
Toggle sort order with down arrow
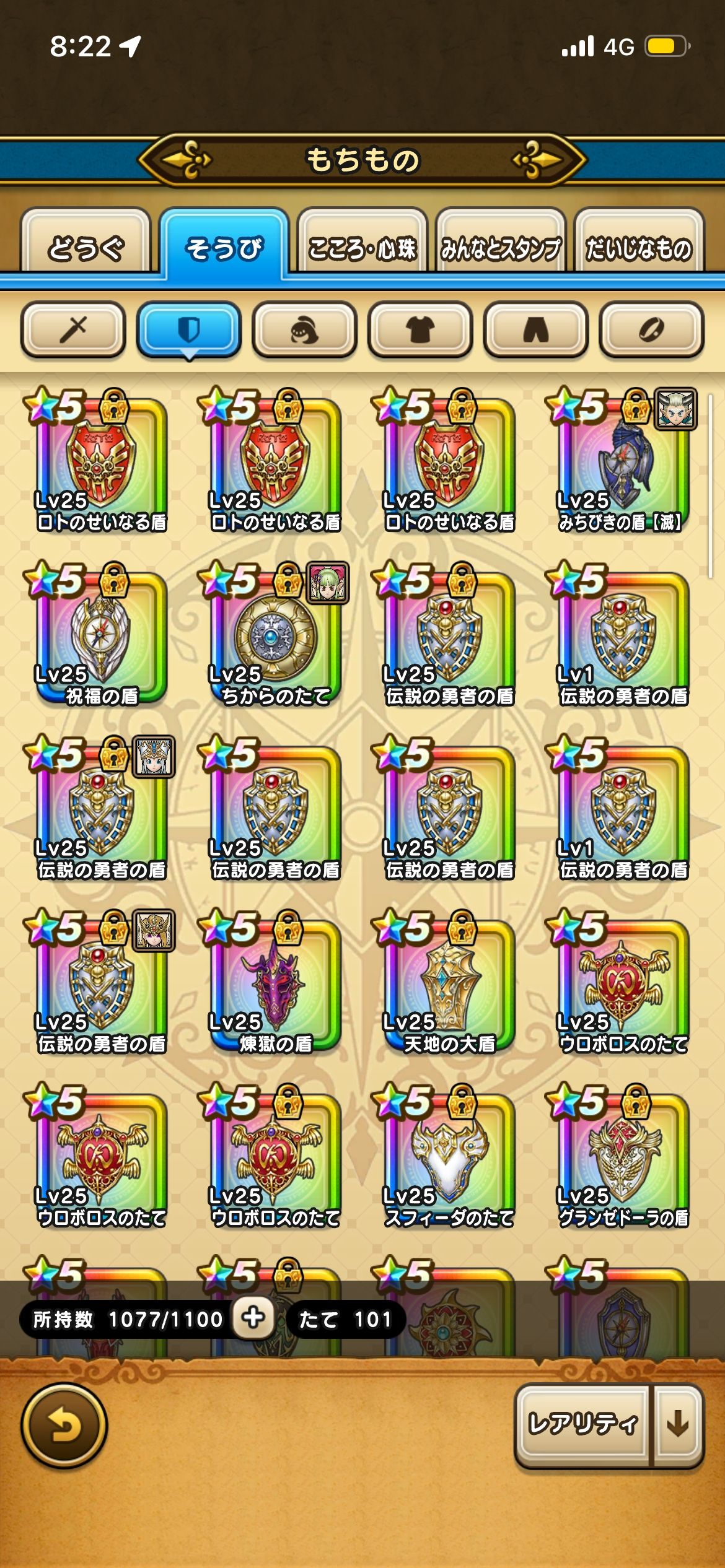point(678,1424)
